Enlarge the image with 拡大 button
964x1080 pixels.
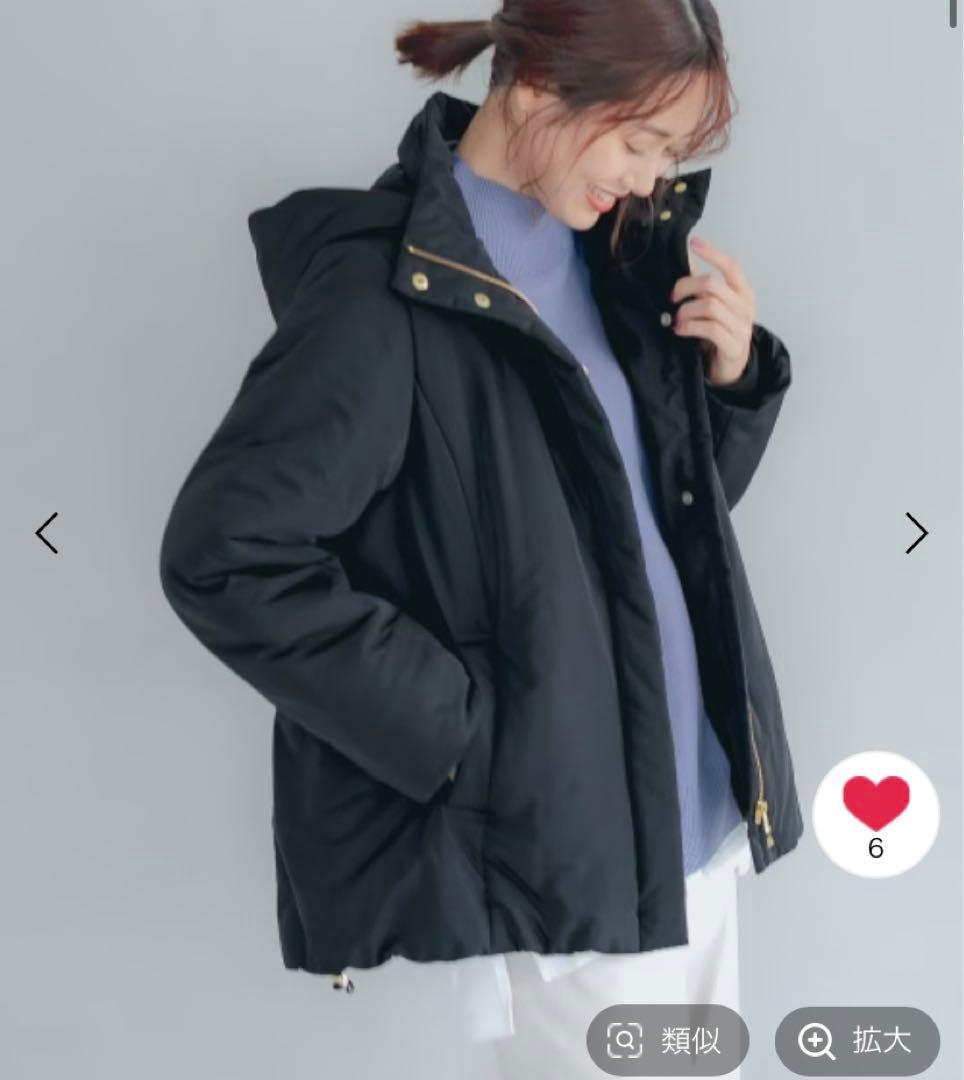tap(857, 1041)
